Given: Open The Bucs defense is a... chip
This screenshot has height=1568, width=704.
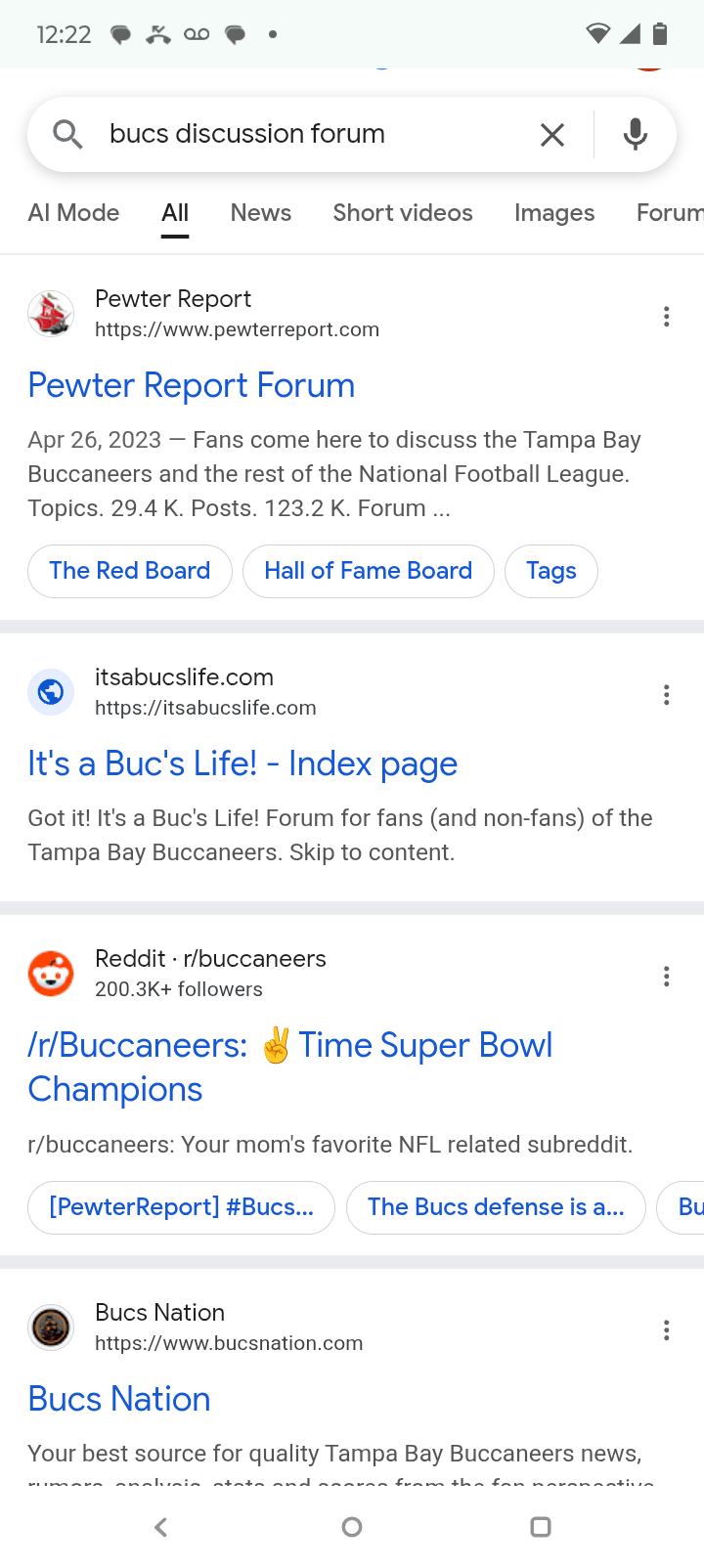Looking at the screenshot, I should [x=496, y=1207].
